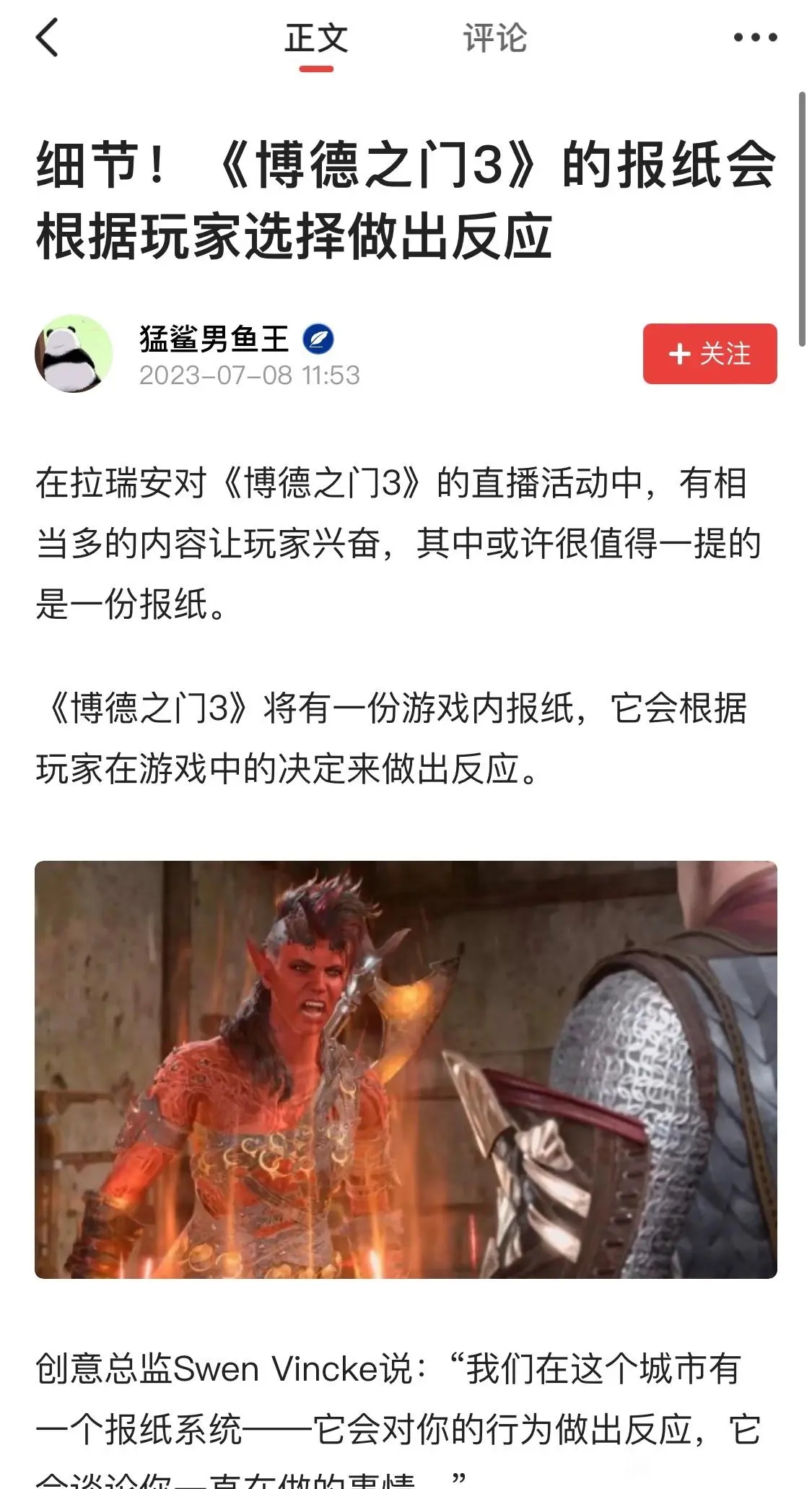Open 猛鲨男鱼王's panda avatar profile

[x=74, y=354]
